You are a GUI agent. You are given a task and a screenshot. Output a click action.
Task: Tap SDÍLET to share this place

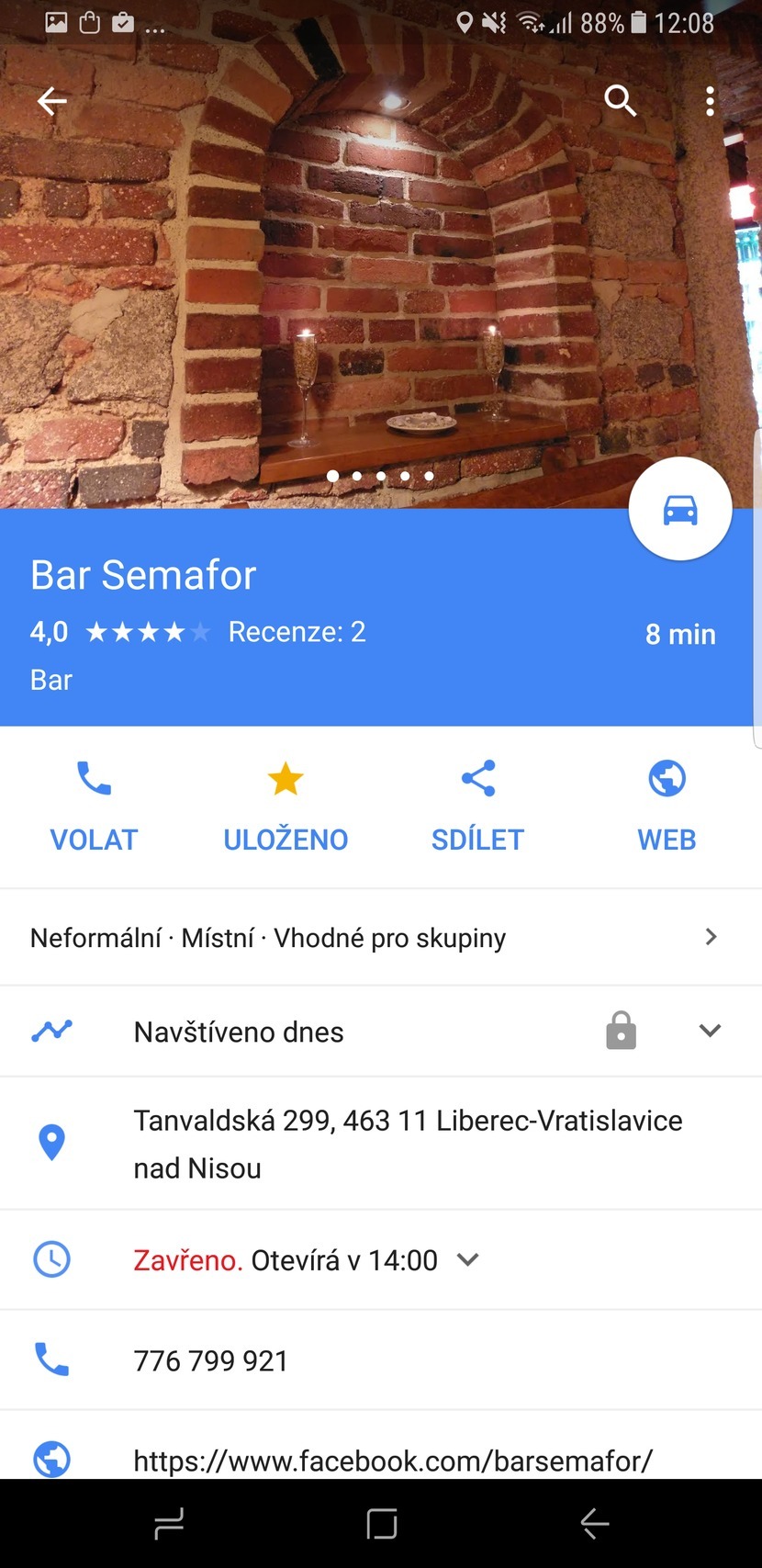point(477,806)
